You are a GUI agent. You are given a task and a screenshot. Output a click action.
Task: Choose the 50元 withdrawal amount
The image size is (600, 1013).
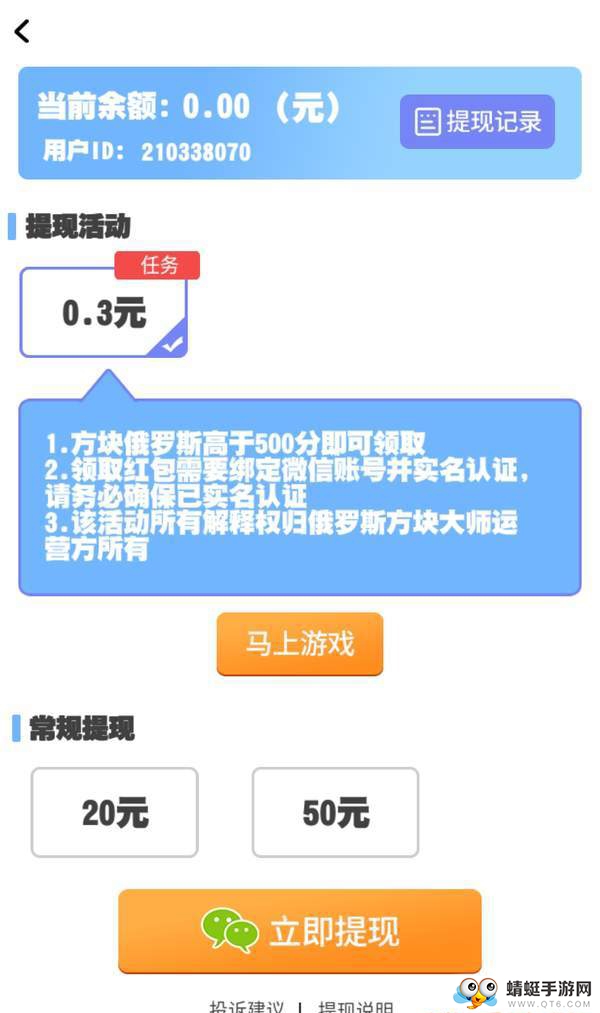pos(335,813)
